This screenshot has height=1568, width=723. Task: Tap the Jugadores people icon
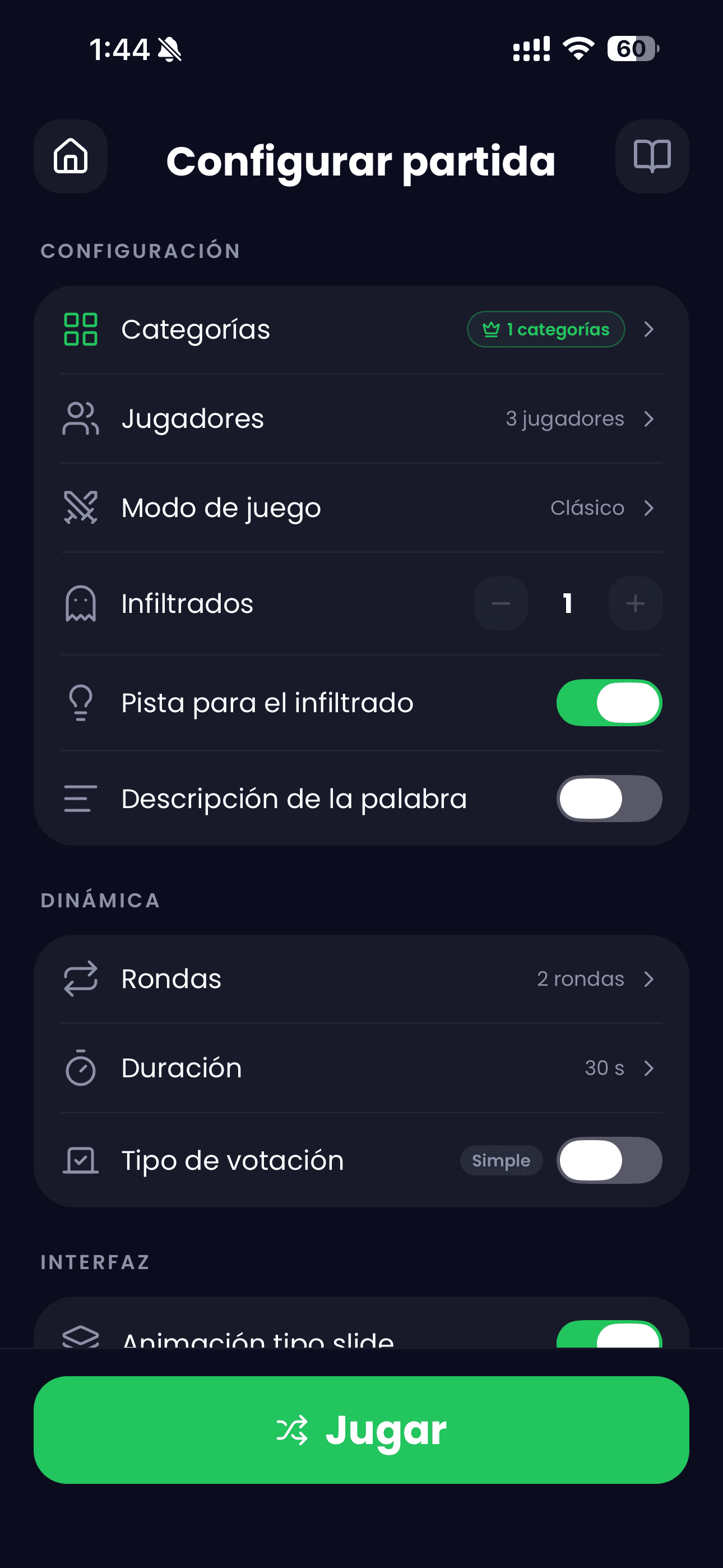[x=80, y=418]
